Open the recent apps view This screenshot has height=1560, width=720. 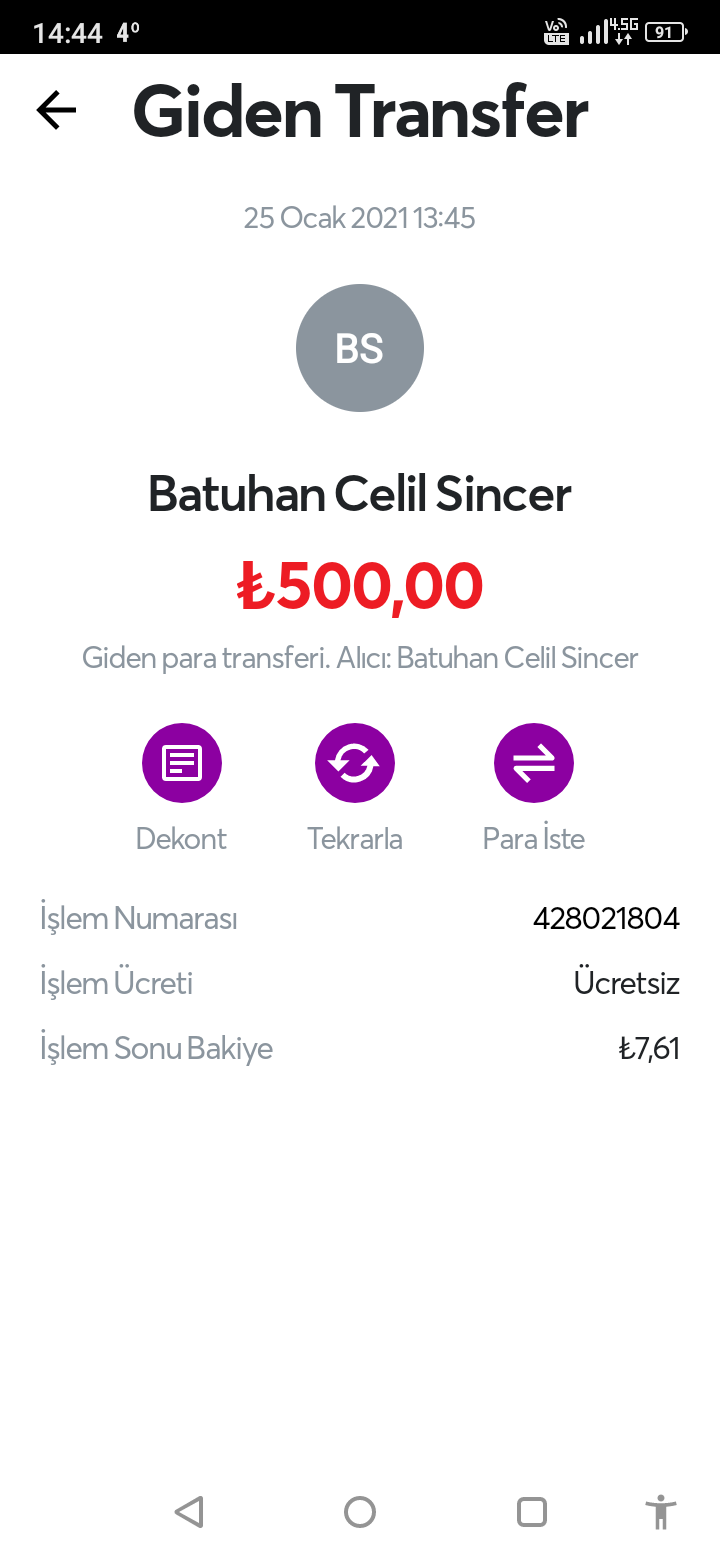tap(532, 1511)
